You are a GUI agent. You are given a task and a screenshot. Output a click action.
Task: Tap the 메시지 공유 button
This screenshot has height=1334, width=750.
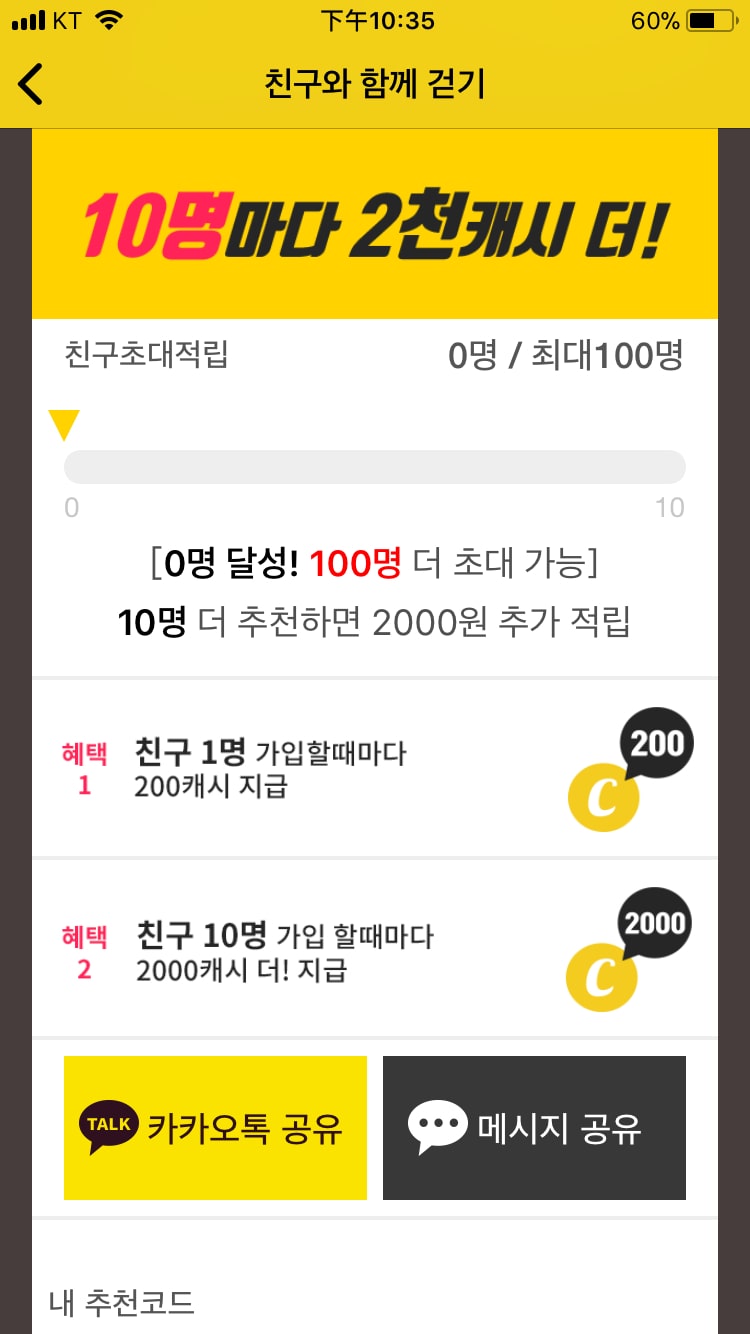pos(534,1127)
